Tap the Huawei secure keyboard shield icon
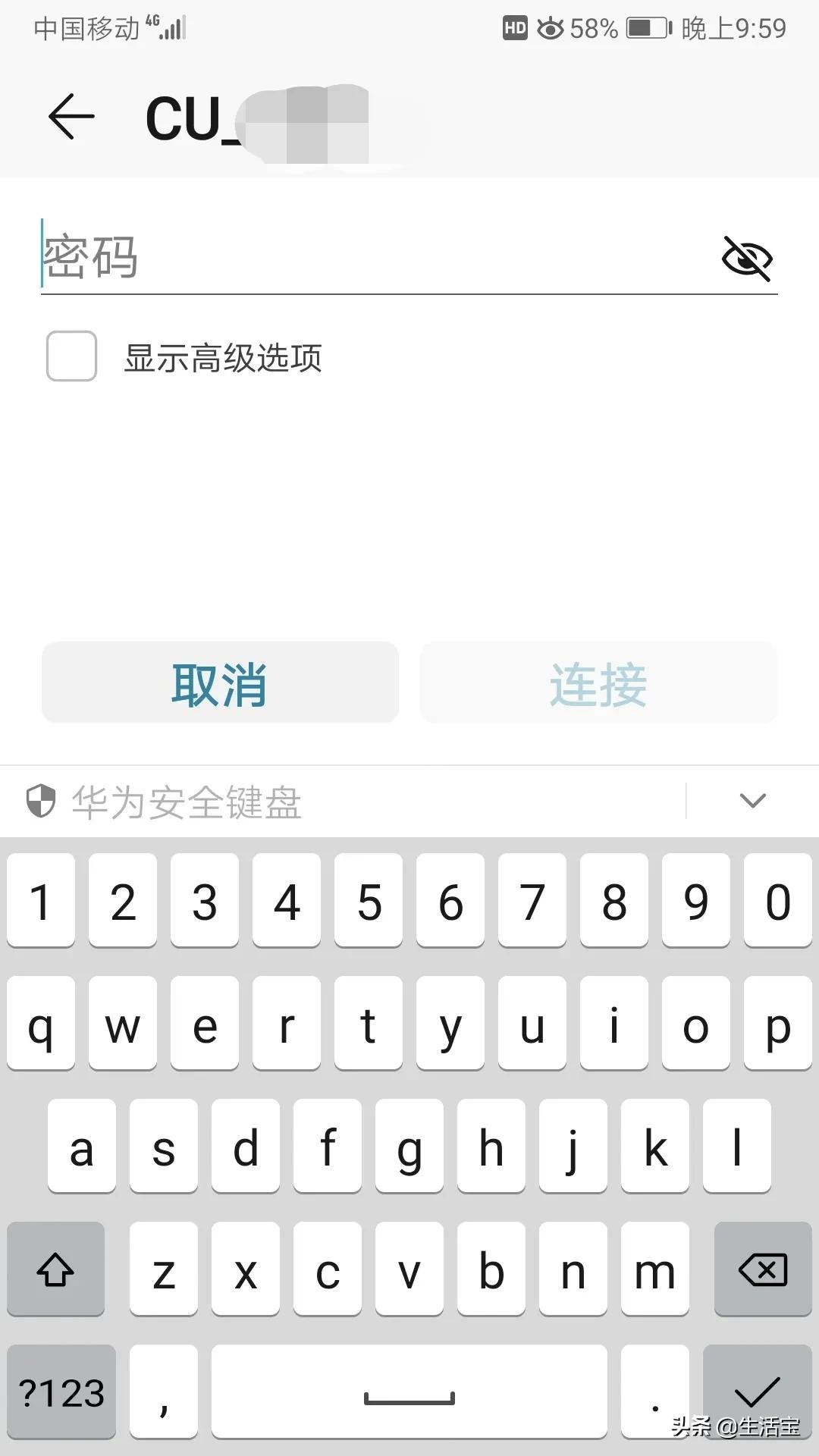This screenshot has width=819, height=1456. [39, 802]
